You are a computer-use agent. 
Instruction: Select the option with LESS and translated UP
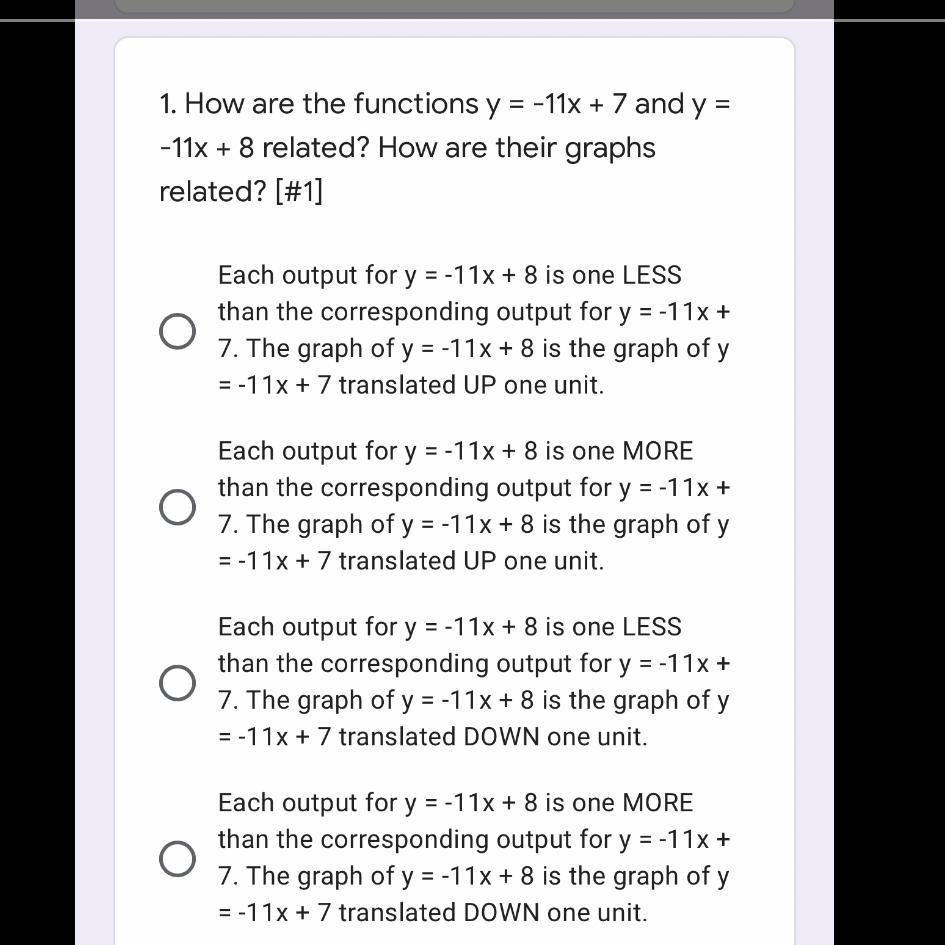(177, 331)
